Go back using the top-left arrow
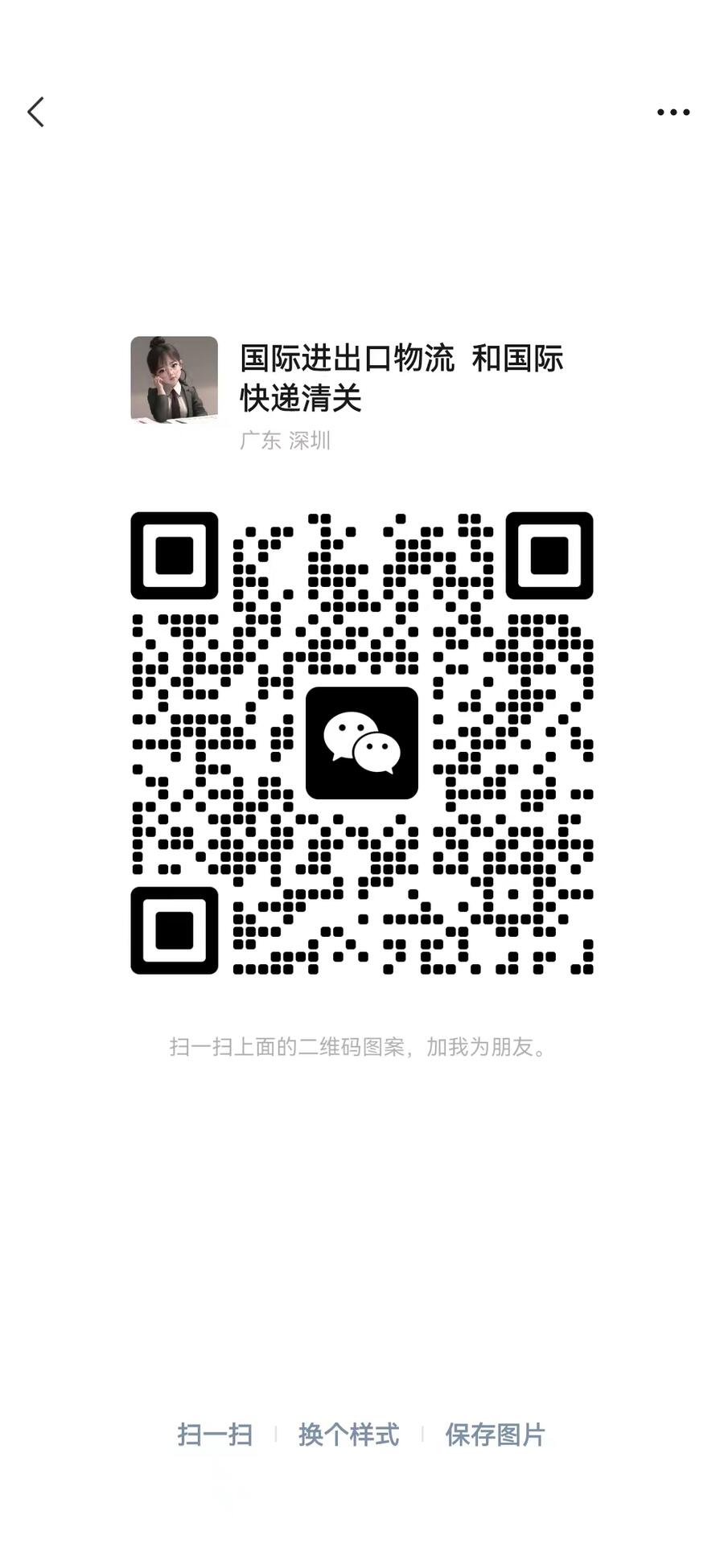Screen dimensions: 724x1568 [x=36, y=113]
